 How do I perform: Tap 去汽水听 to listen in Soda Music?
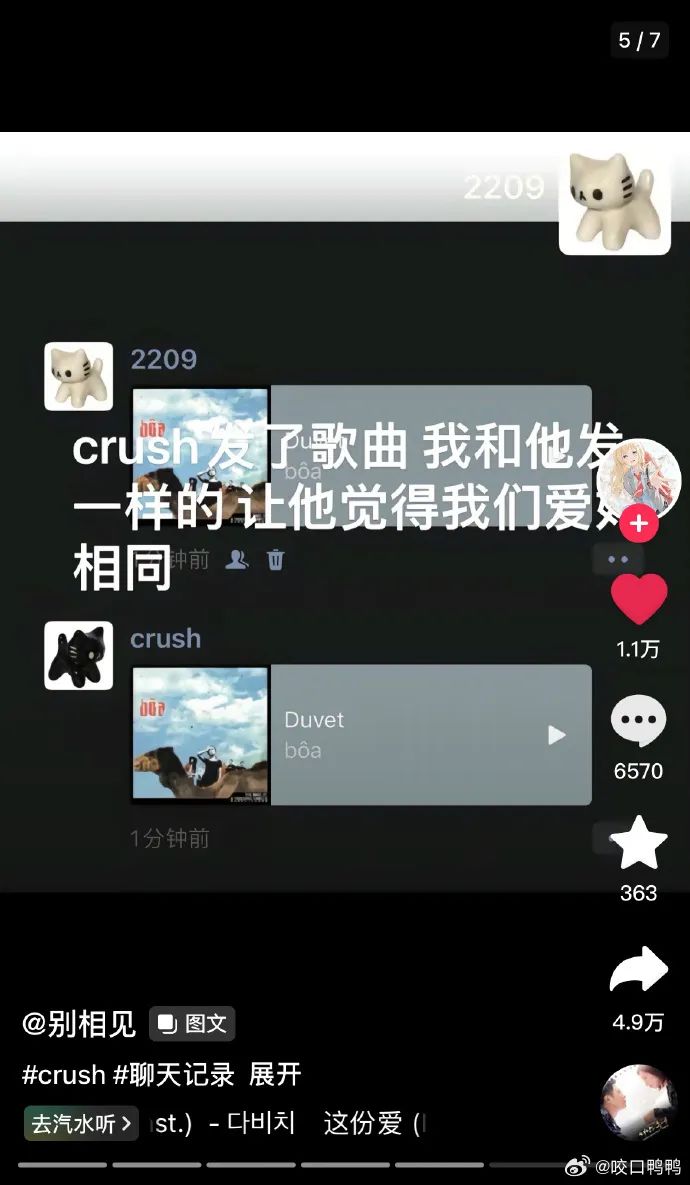pyautogui.click(x=81, y=1123)
